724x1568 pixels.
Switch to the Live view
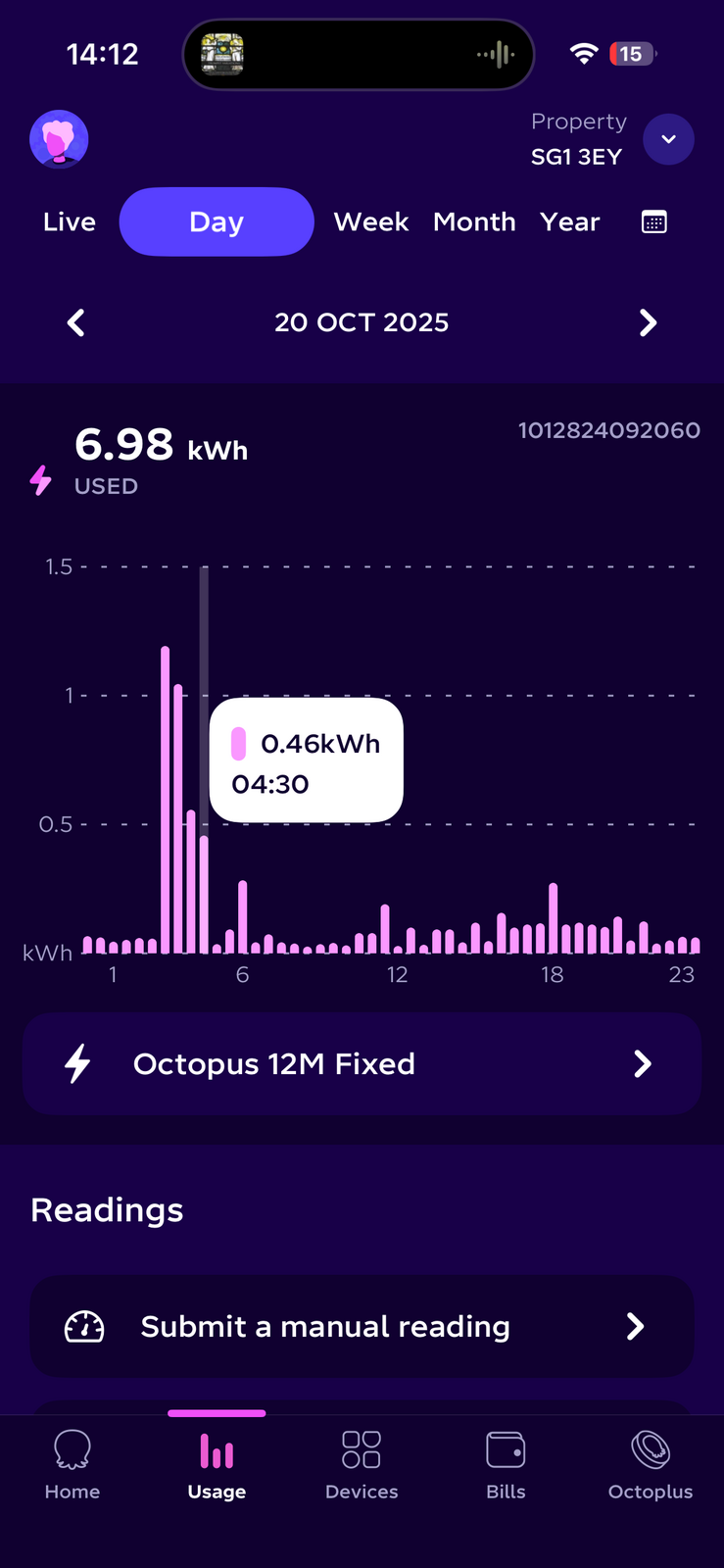[x=70, y=222]
